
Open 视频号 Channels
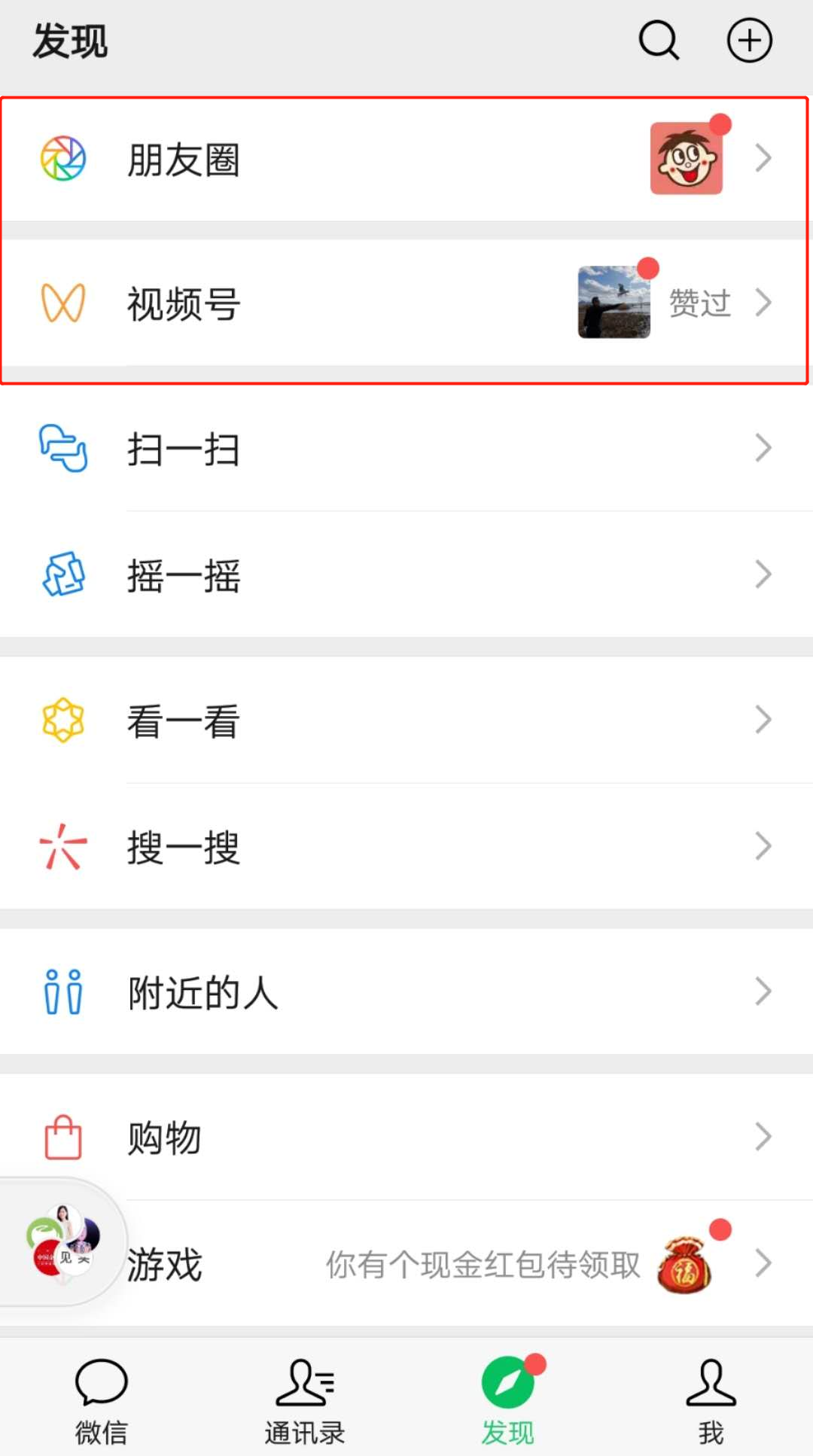click(x=406, y=303)
